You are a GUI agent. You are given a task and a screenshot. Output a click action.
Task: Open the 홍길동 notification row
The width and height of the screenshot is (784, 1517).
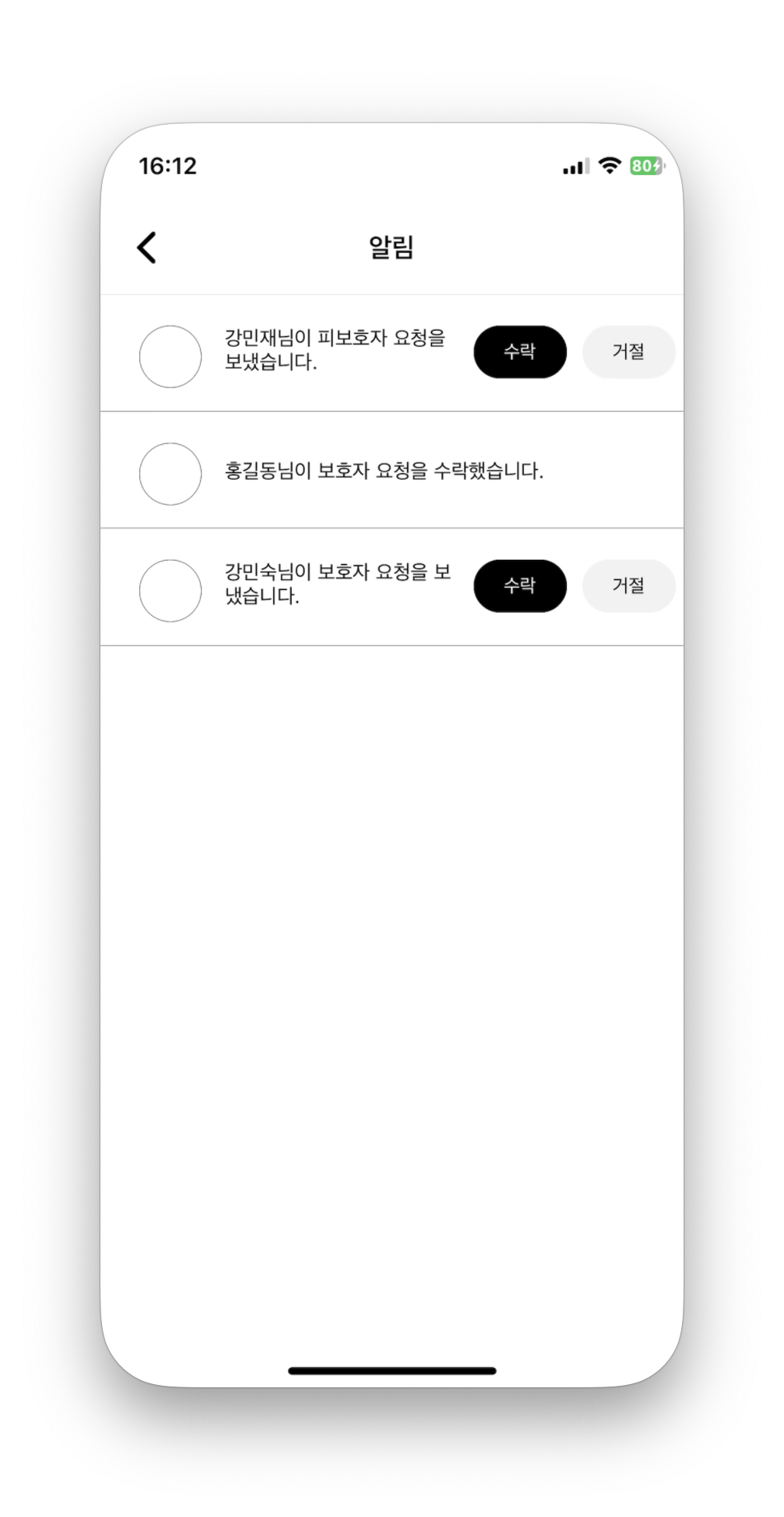tap(384, 471)
